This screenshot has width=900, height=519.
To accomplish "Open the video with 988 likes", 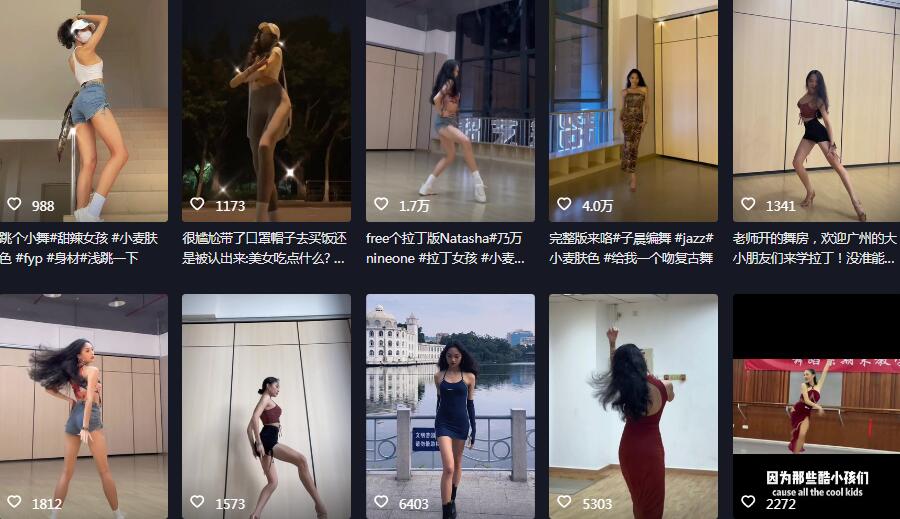I will coord(84,110).
